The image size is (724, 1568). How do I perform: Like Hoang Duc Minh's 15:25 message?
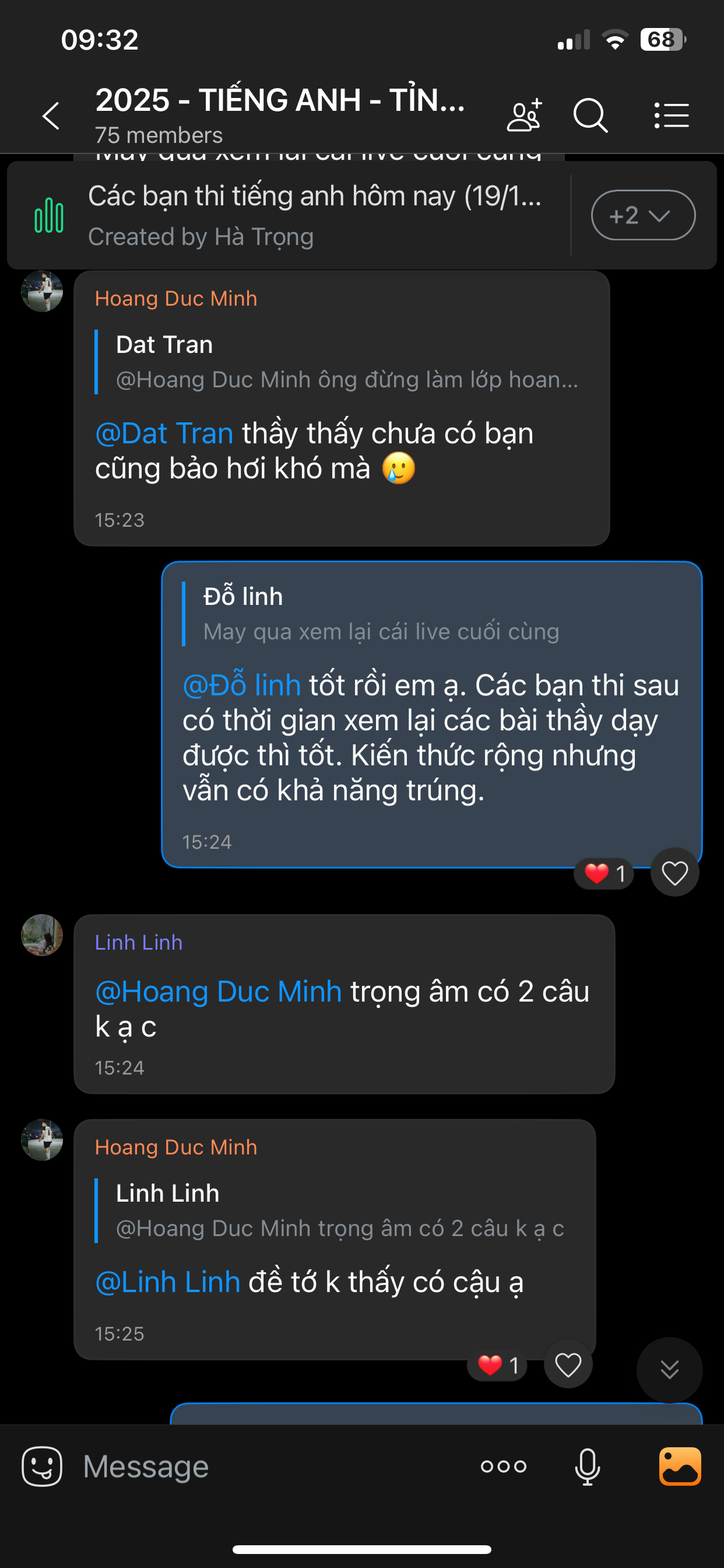pyautogui.click(x=568, y=1364)
